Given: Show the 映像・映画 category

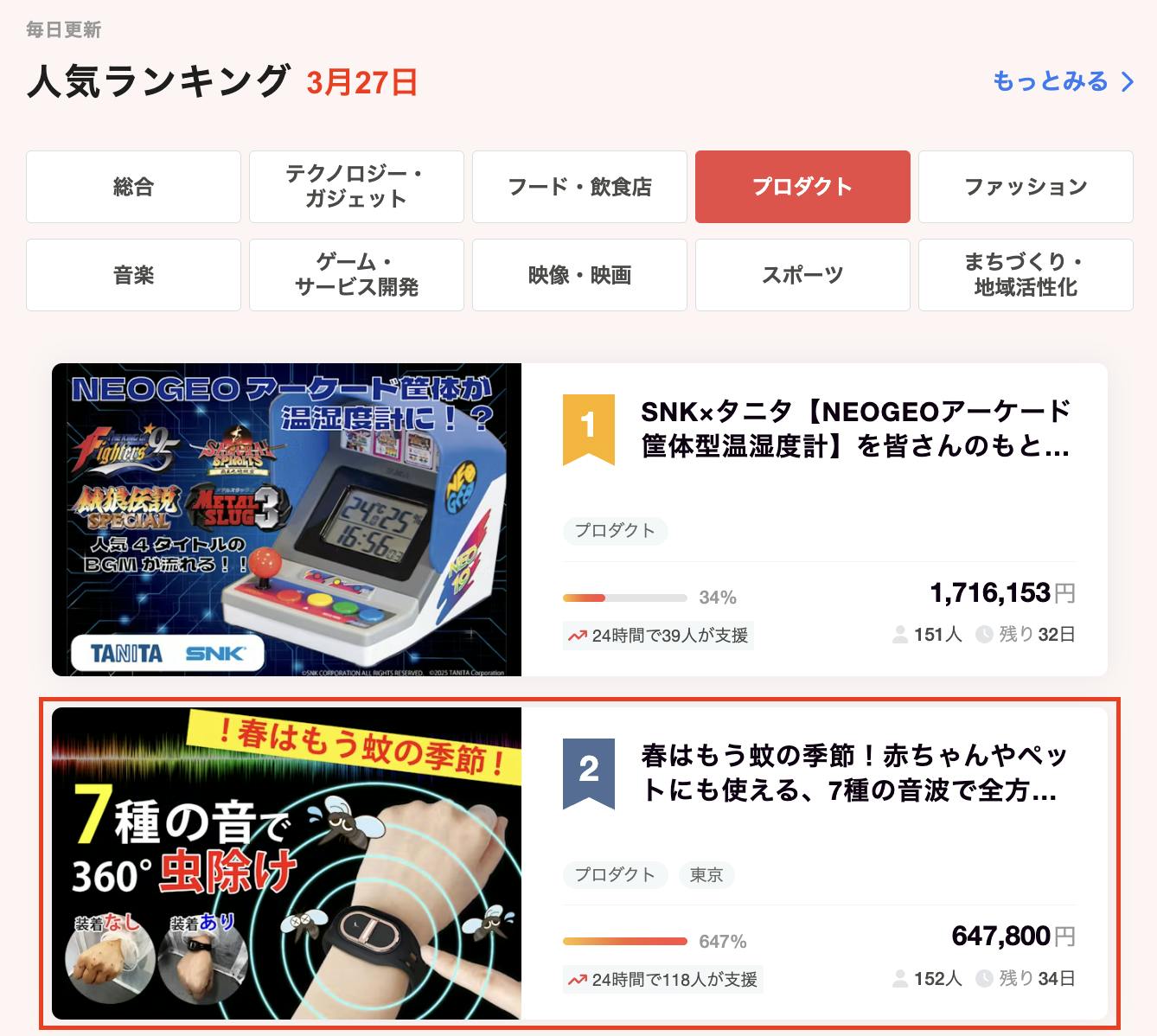Looking at the screenshot, I should (579, 275).
